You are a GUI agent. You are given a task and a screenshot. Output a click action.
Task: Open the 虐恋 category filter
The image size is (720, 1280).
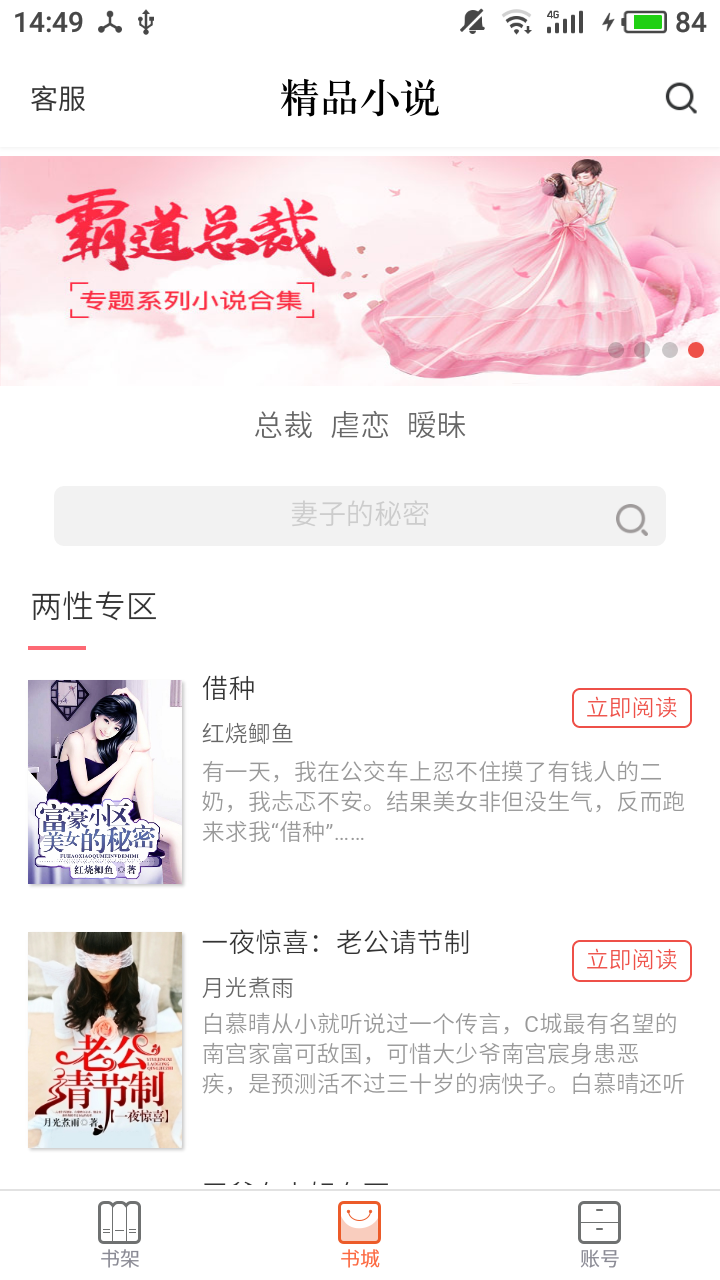click(360, 425)
